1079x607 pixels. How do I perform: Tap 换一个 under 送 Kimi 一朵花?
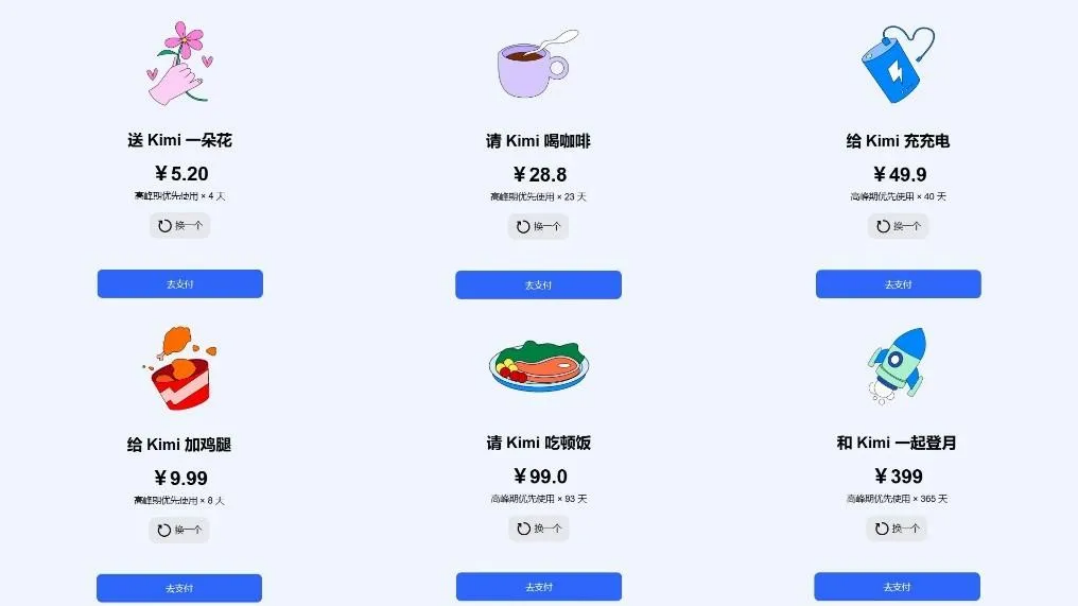tap(180, 226)
